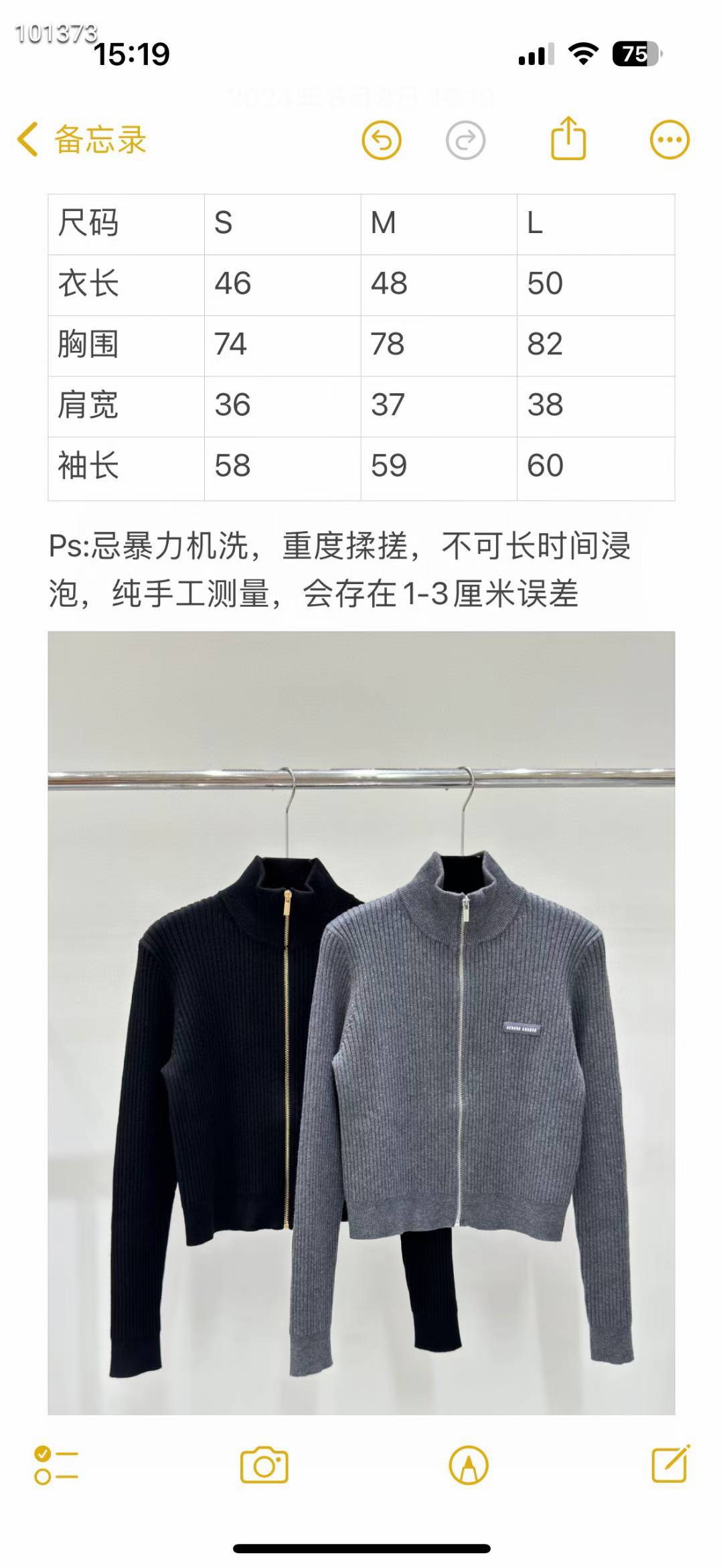Compose a new note
723x1568 pixels.
click(671, 1464)
